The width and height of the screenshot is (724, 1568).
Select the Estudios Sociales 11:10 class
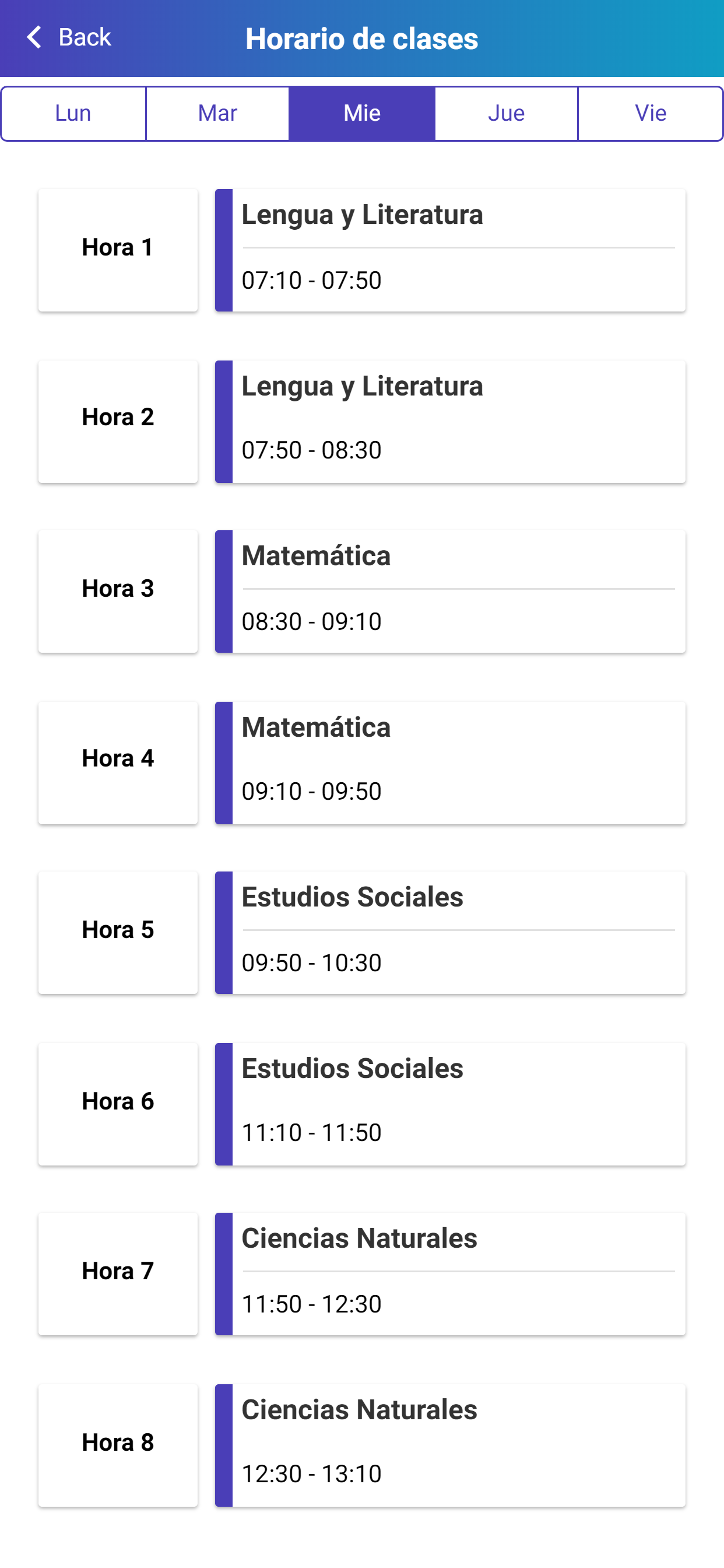[450, 1102]
